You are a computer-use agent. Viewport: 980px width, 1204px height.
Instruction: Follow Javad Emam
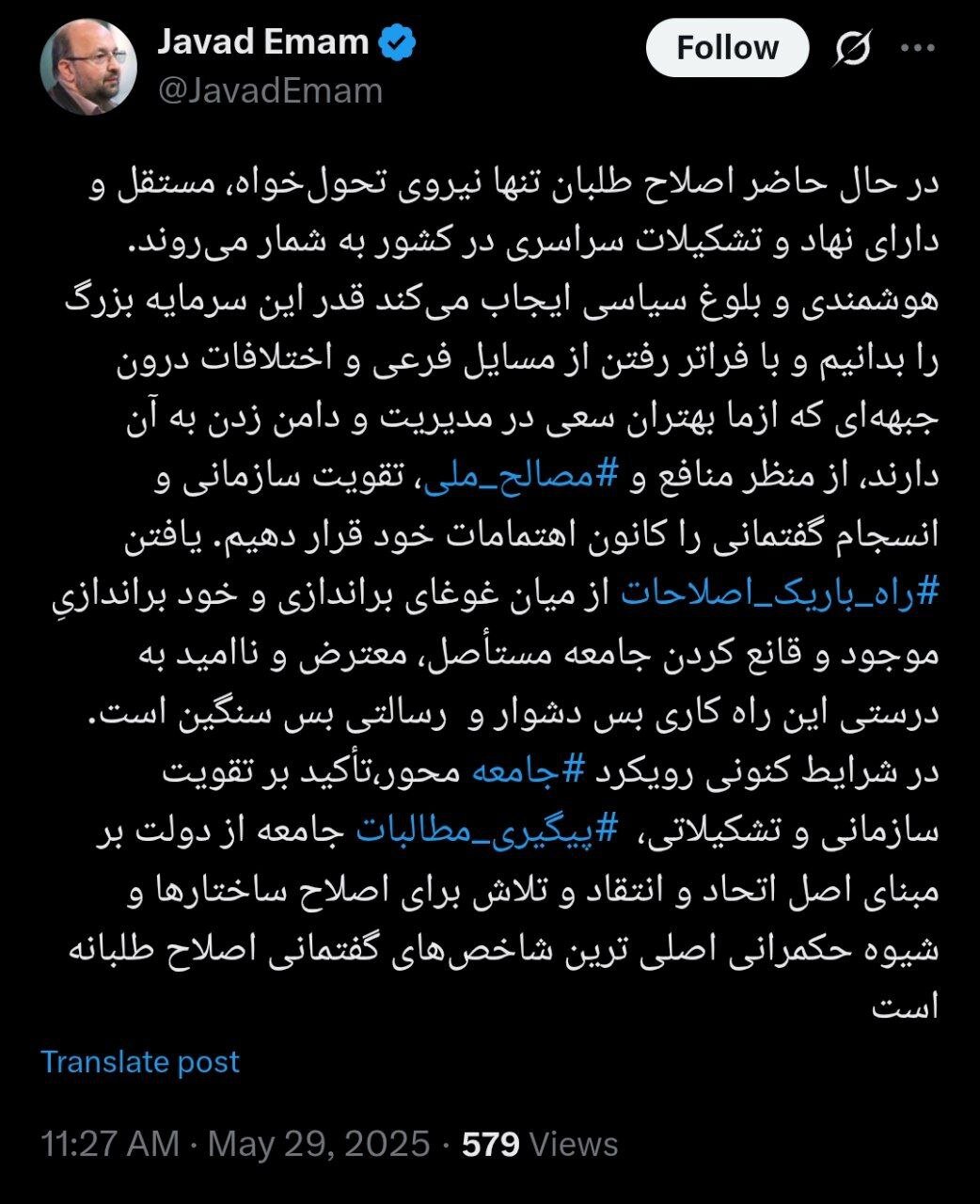pyautogui.click(x=727, y=48)
